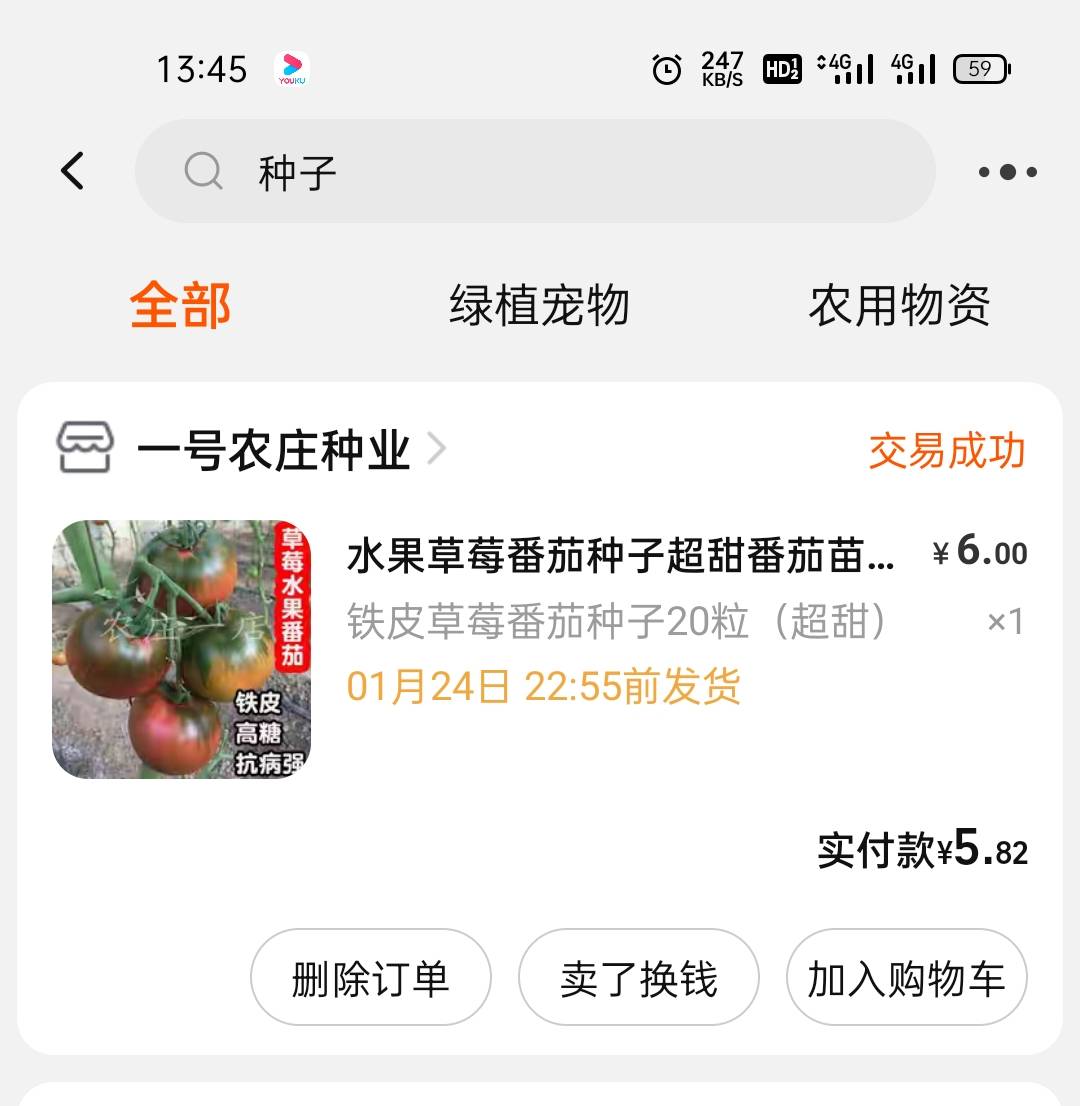Screen dimensions: 1080x1106
Task: Go back using the arrow icon
Action: tap(73, 171)
